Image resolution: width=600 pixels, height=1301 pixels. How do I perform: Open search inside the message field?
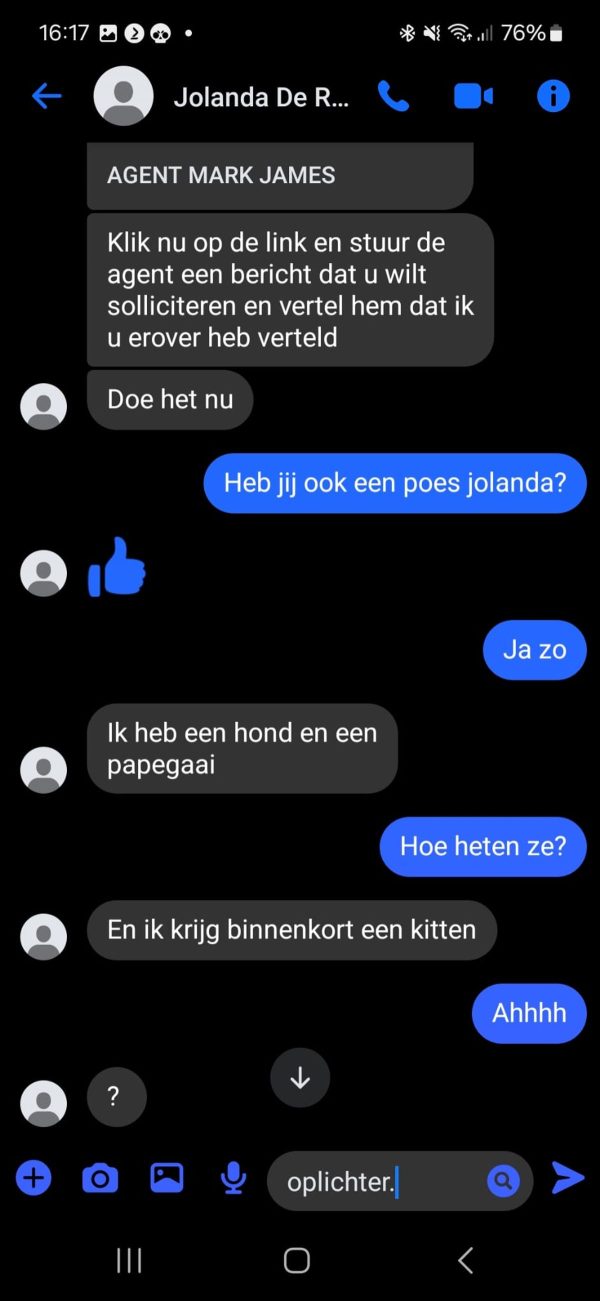(503, 1181)
